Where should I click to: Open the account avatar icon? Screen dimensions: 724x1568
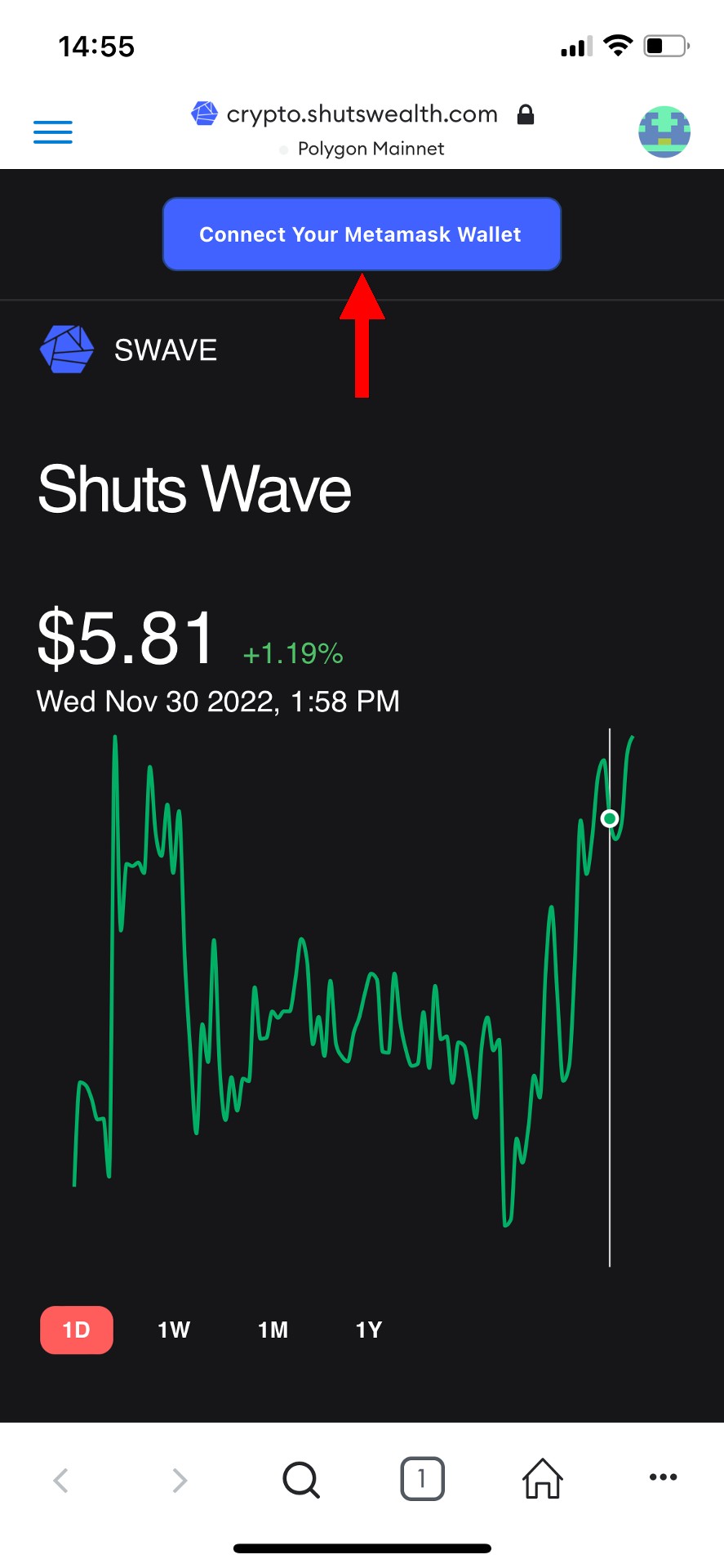tap(664, 131)
